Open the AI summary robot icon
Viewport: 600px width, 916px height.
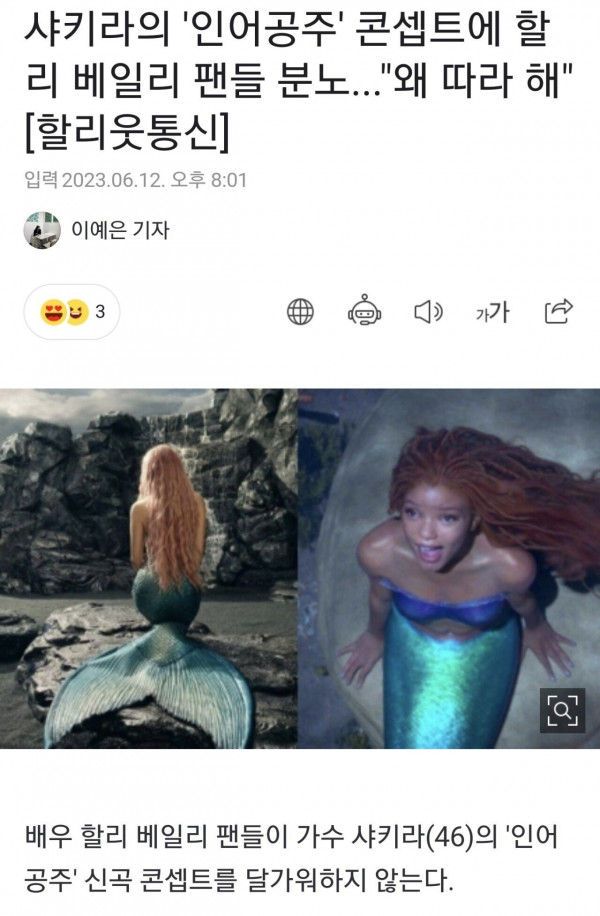364,312
